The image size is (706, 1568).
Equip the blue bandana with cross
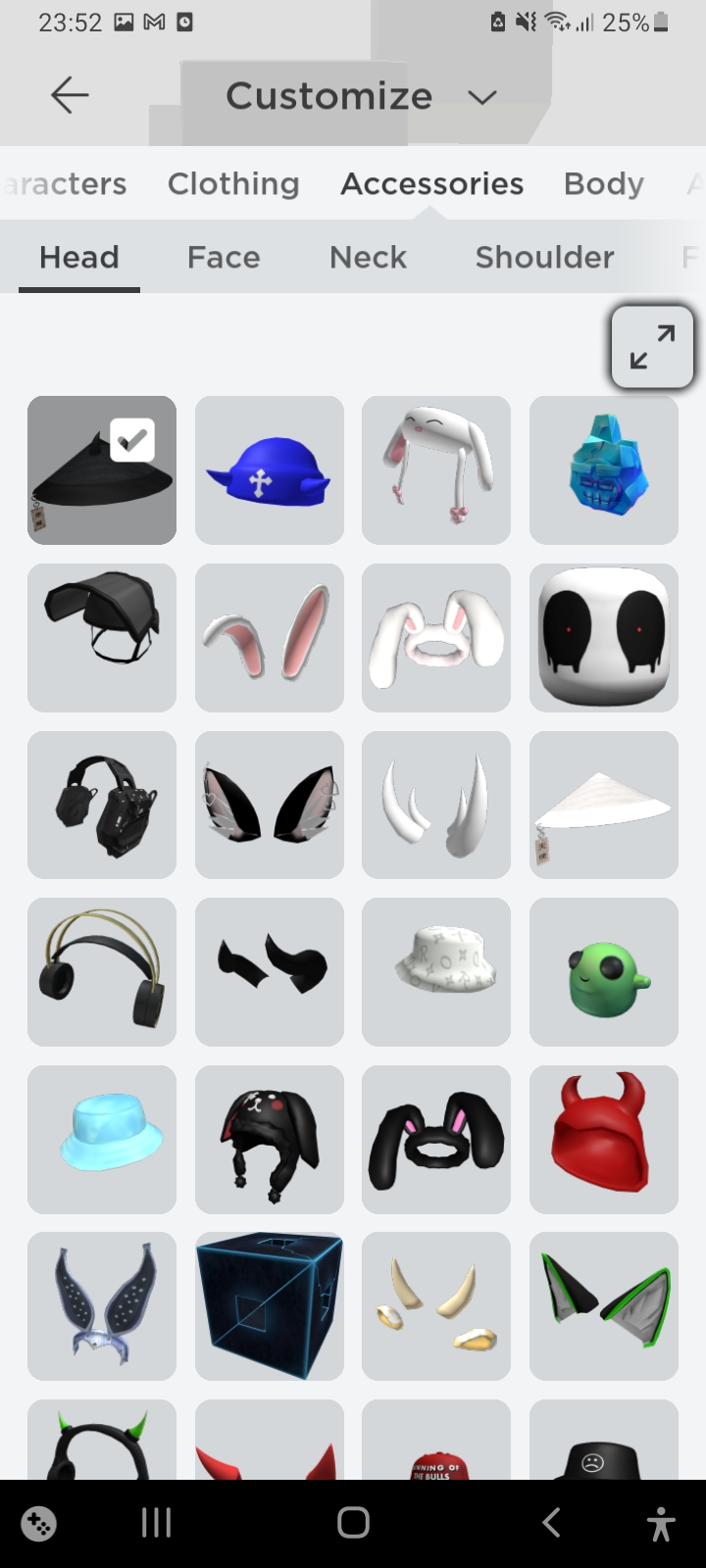[270, 470]
